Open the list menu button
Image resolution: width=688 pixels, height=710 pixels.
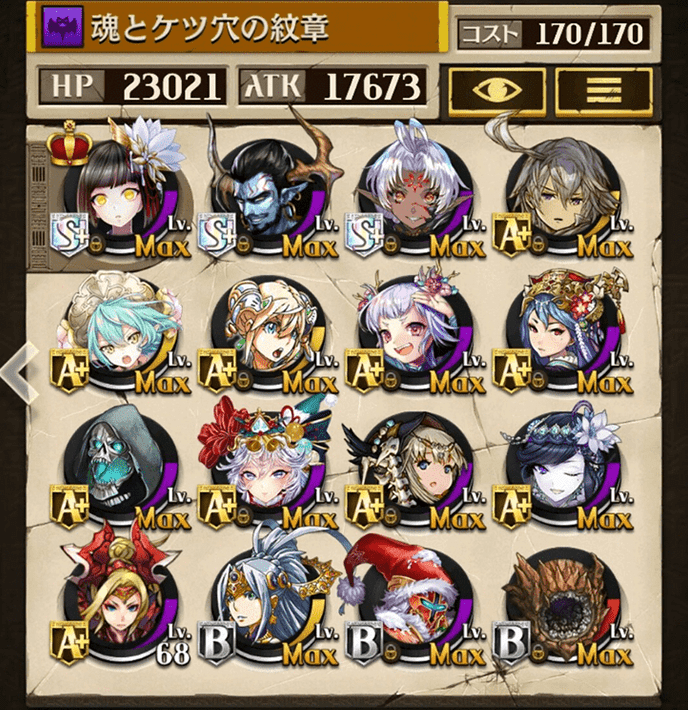tap(601, 90)
